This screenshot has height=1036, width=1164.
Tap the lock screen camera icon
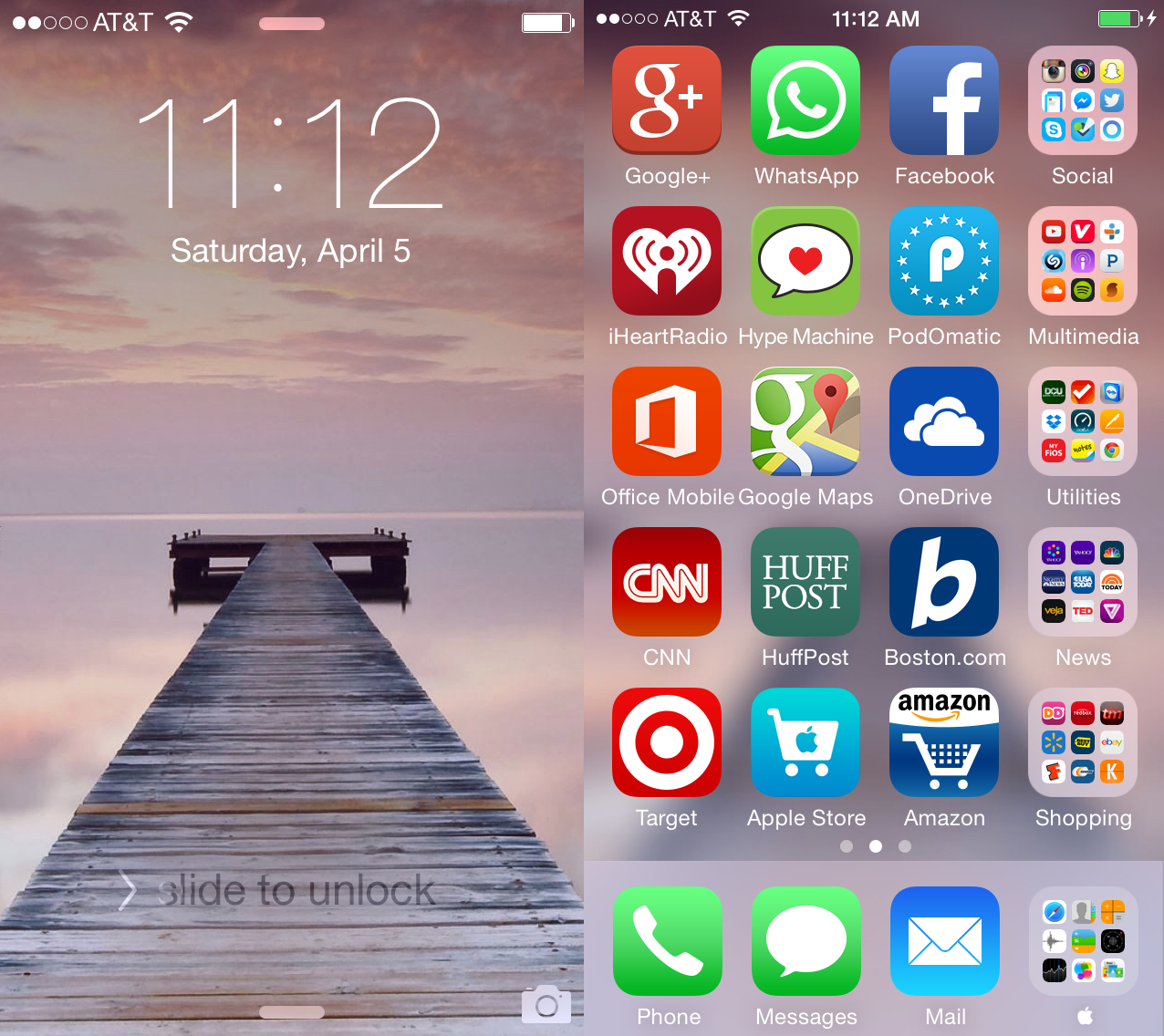click(546, 1004)
